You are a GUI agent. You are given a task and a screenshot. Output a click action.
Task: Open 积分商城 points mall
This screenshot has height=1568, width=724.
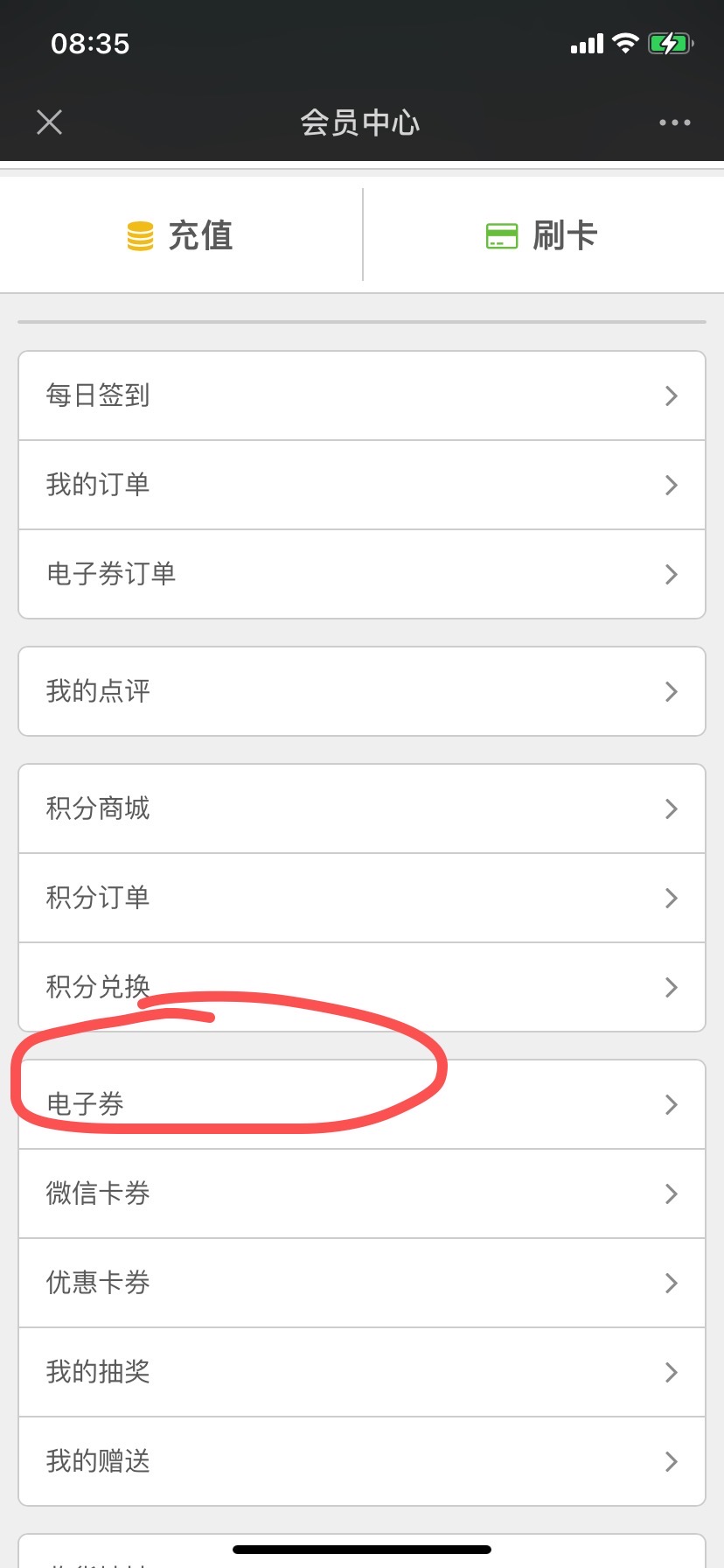[x=362, y=808]
